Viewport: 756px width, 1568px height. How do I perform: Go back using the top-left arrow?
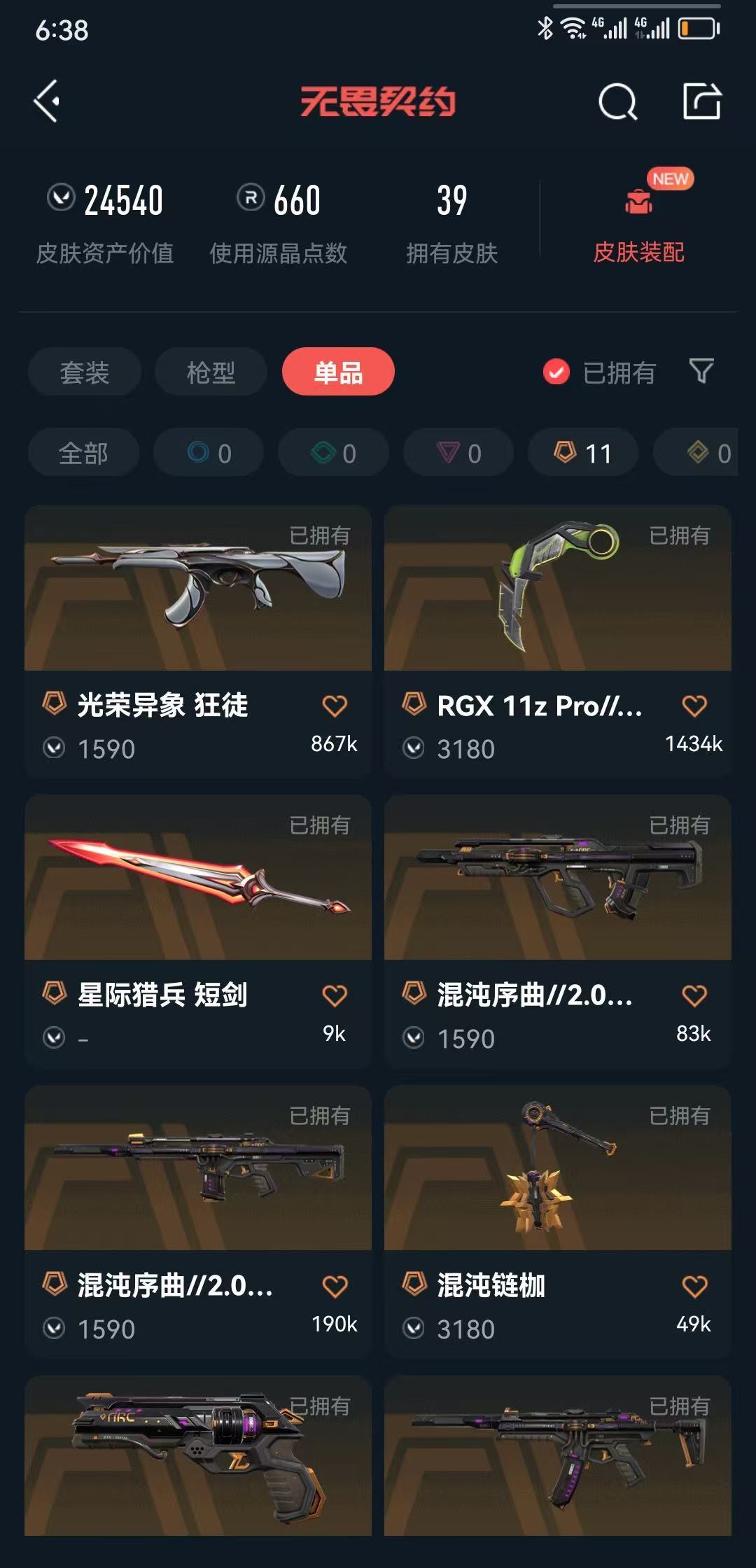click(x=47, y=102)
